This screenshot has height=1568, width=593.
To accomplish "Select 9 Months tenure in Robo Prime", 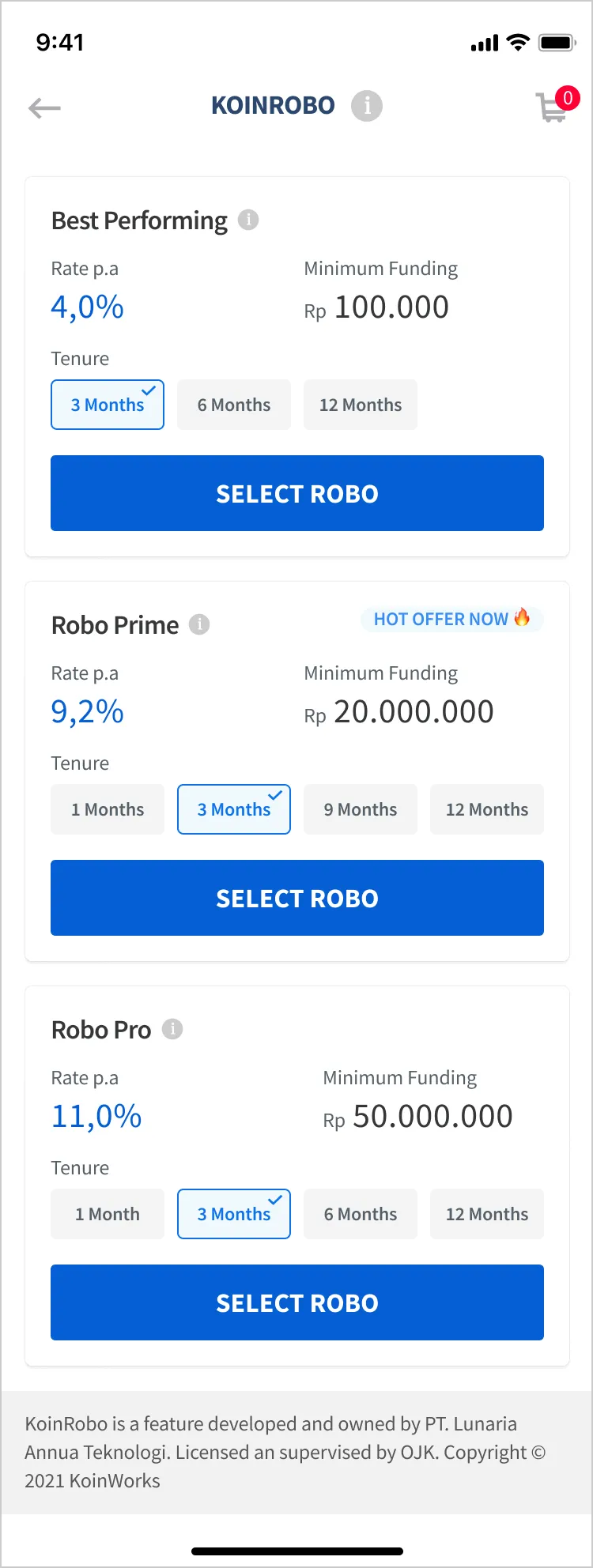I will [x=361, y=809].
